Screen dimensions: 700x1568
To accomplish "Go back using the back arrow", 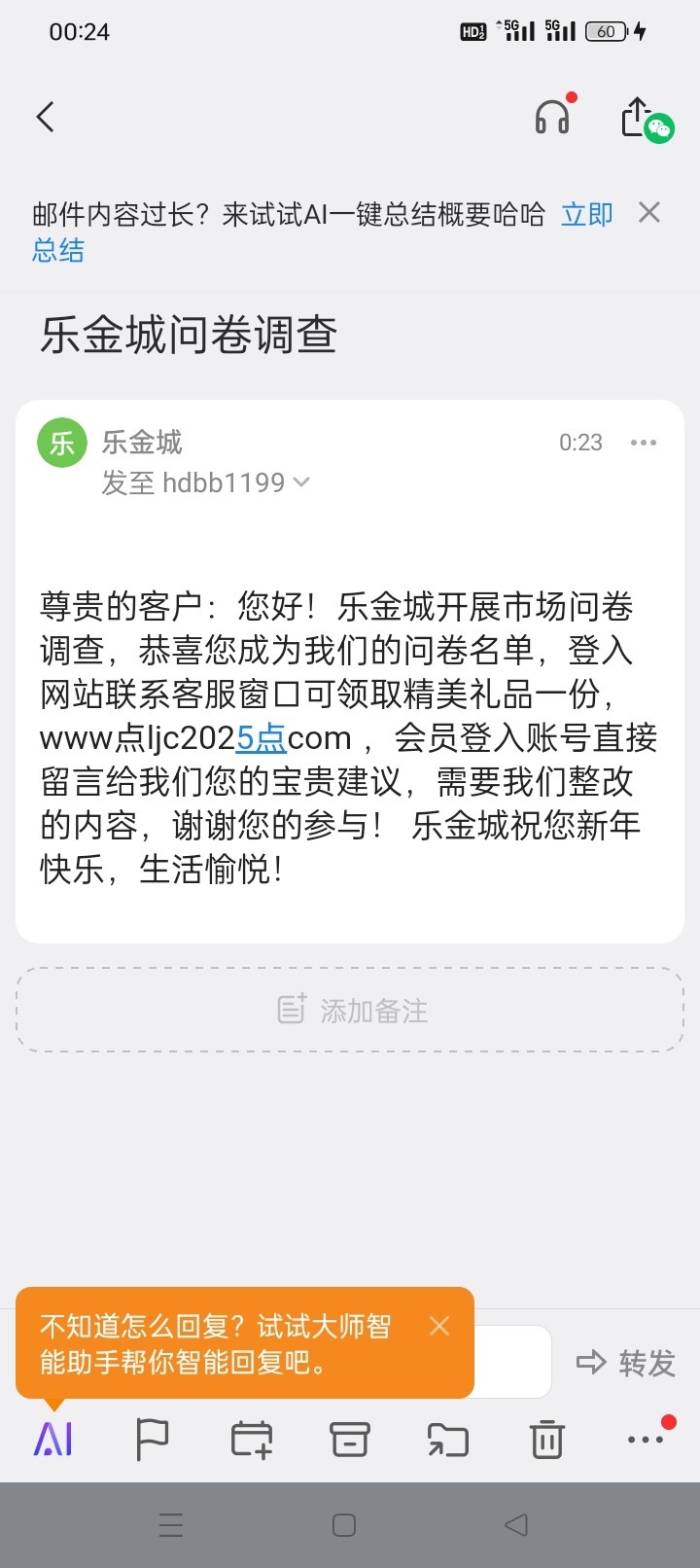I will coord(45,116).
